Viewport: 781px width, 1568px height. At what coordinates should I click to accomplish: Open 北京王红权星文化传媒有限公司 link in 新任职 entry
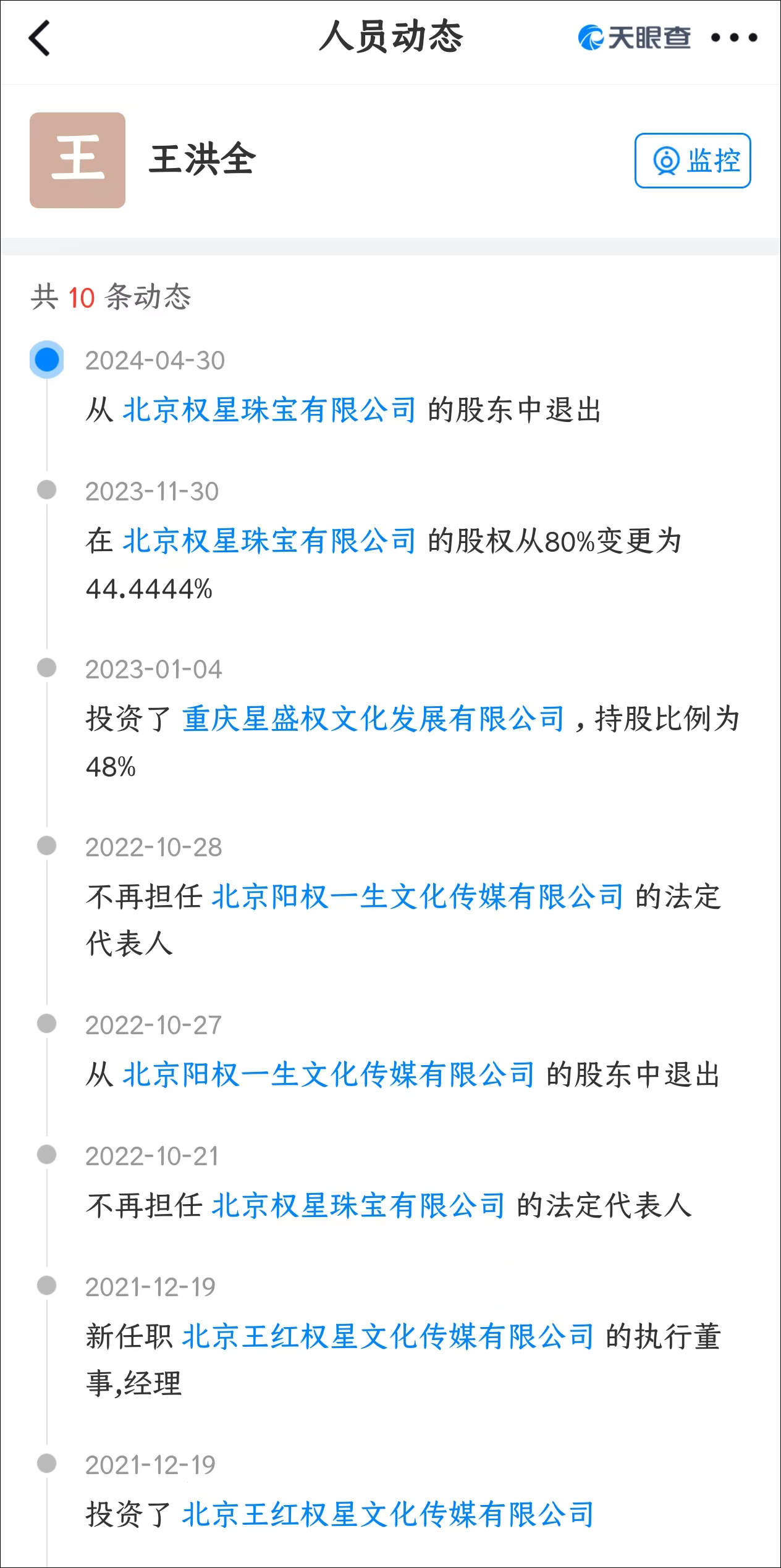[x=388, y=1337]
